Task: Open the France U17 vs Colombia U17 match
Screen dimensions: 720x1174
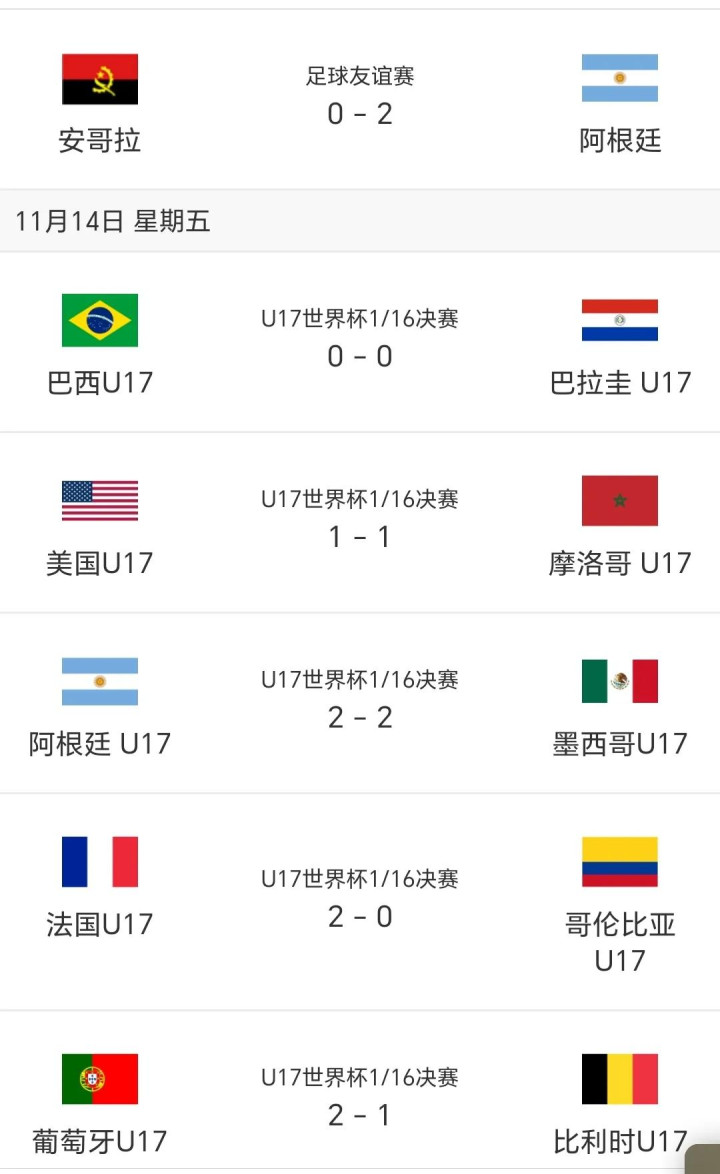Action: [360, 902]
